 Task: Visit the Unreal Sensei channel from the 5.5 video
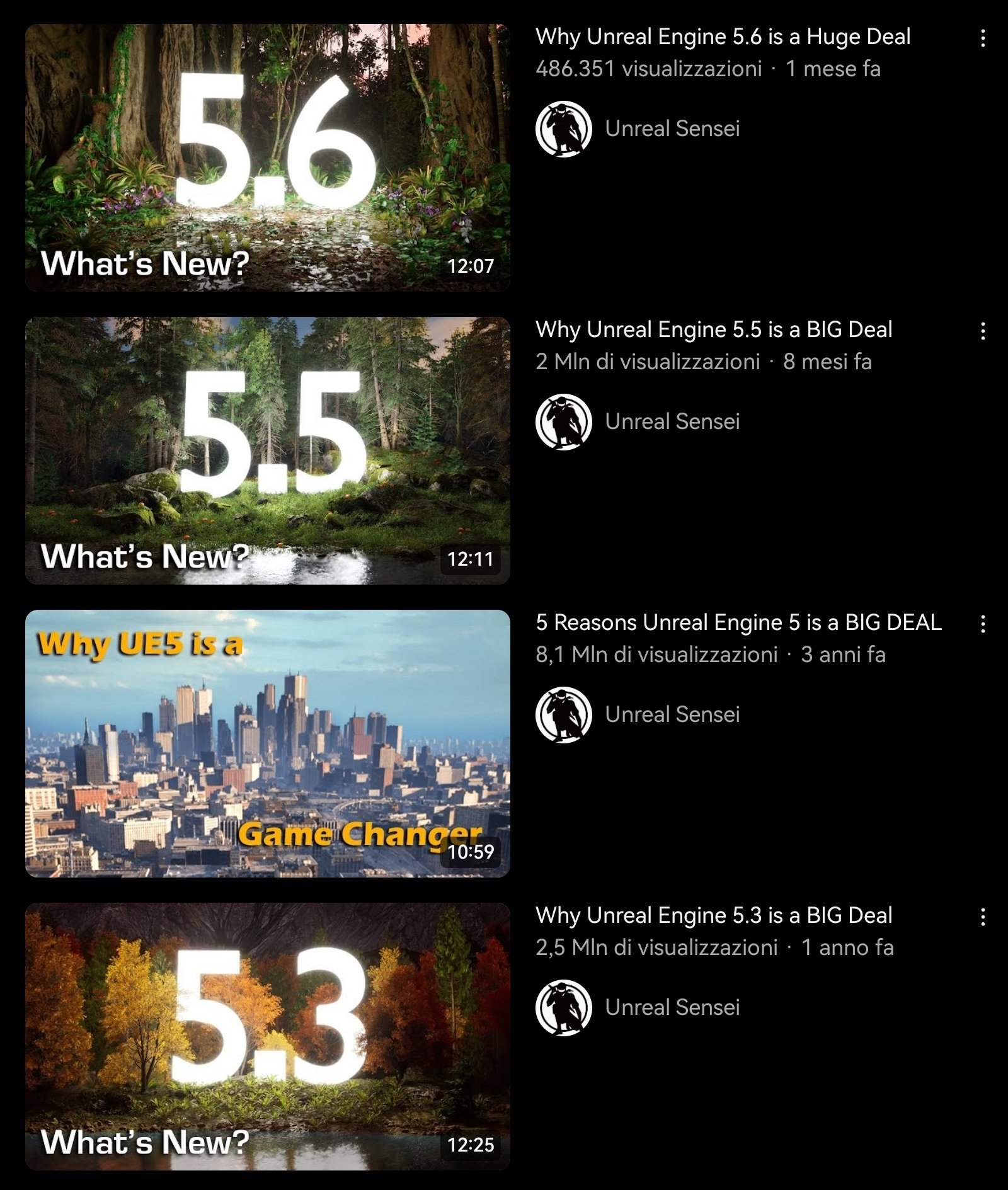click(x=672, y=421)
